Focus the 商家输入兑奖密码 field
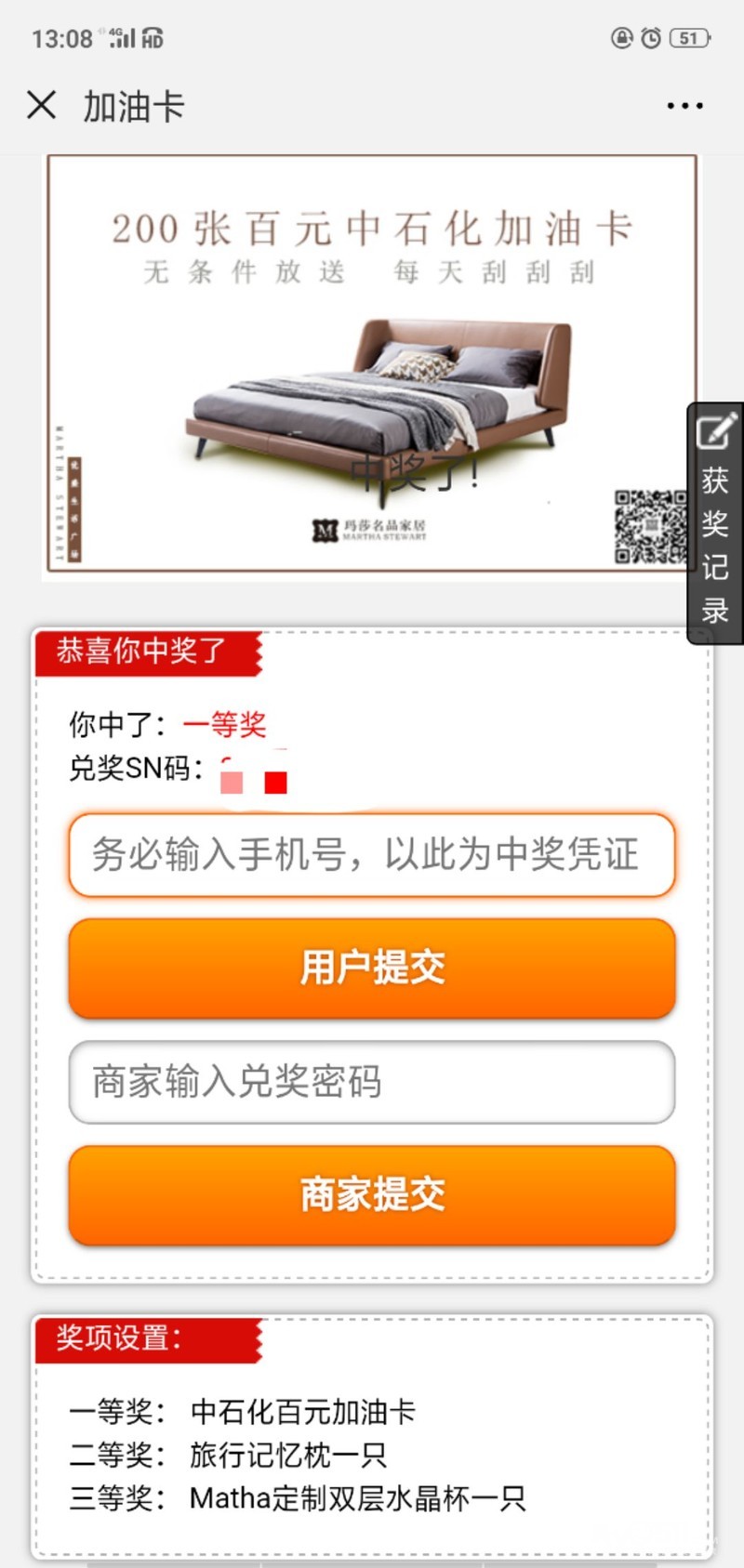Screen dimensions: 744x1568 (371, 1082)
